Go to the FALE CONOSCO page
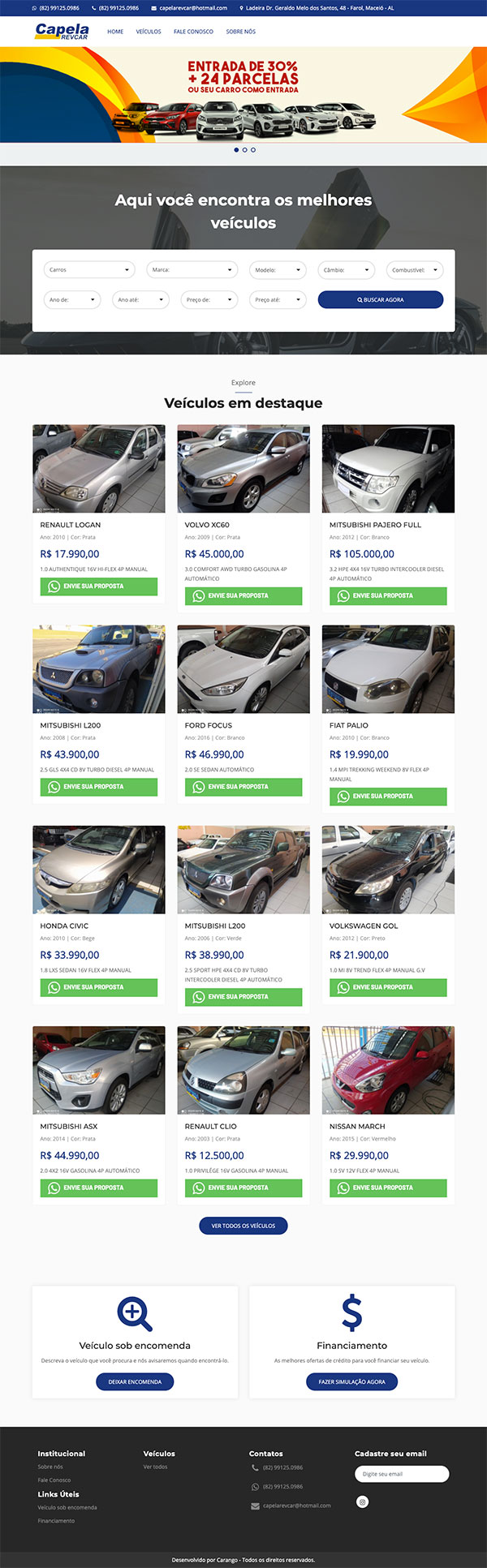The height and width of the screenshot is (1568, 487). click(x=193, y=32)
